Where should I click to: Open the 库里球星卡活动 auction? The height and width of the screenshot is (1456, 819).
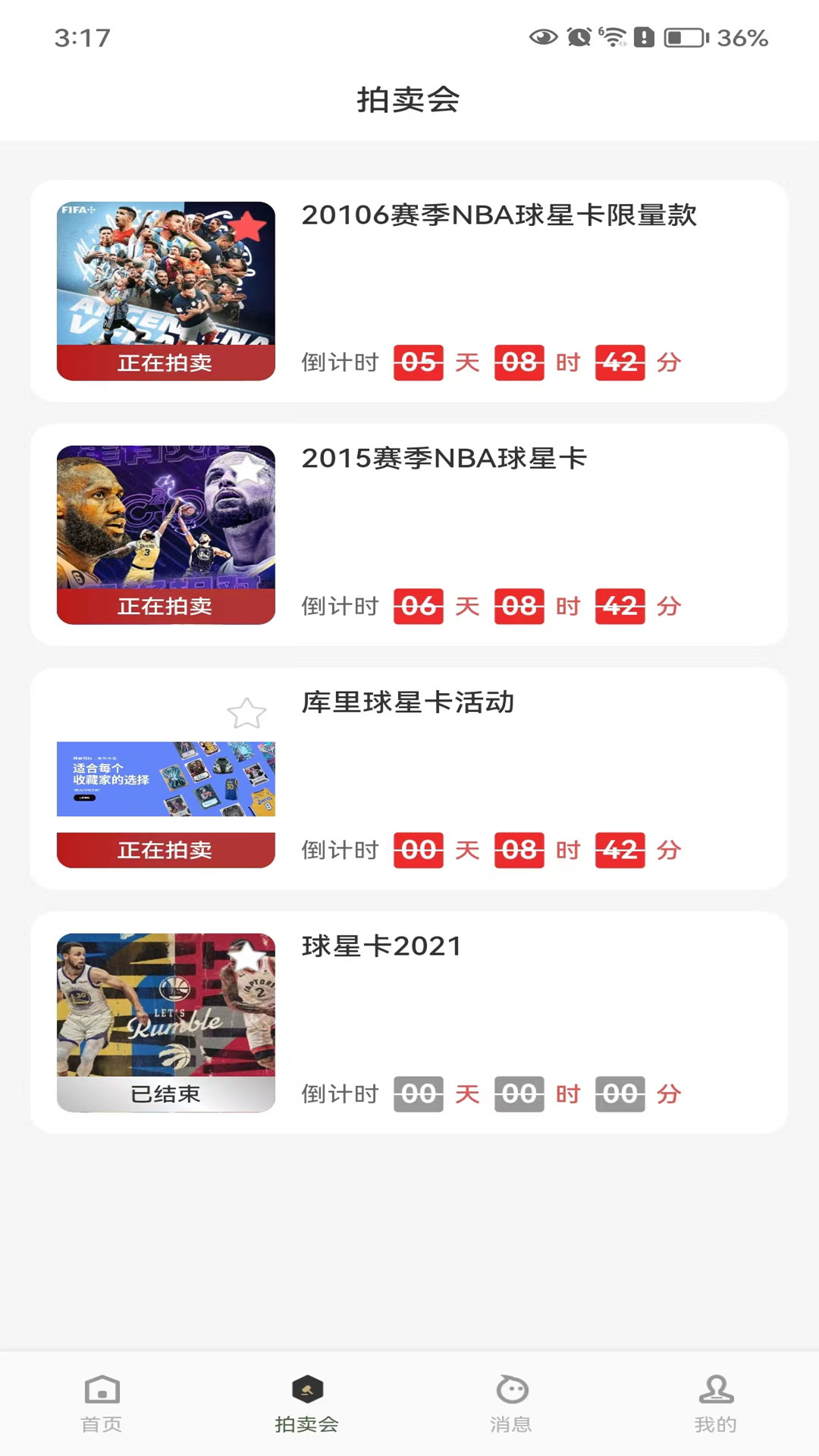[x=407, y=703]
